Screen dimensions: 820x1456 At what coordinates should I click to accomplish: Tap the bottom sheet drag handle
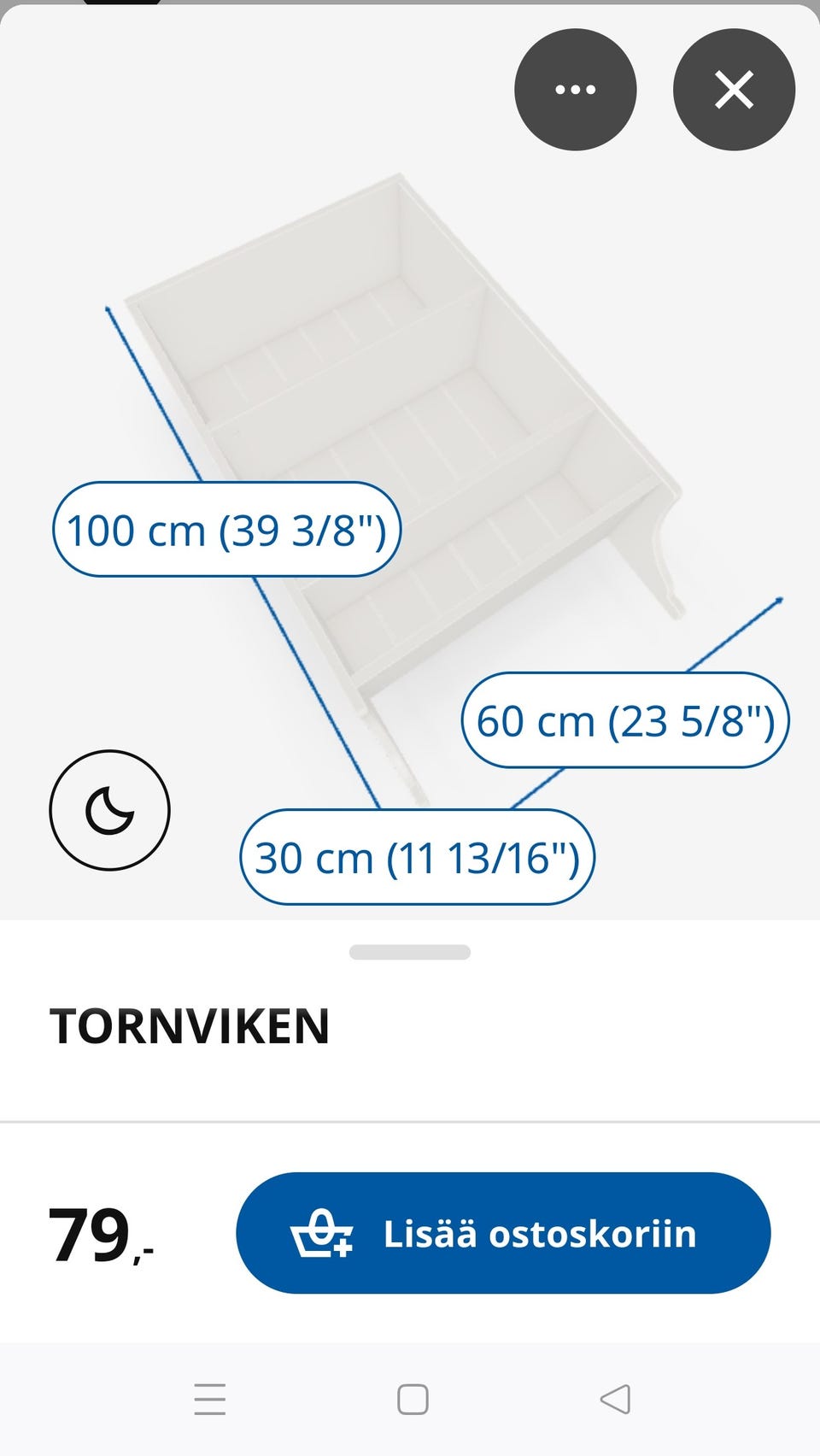point(410,952)
